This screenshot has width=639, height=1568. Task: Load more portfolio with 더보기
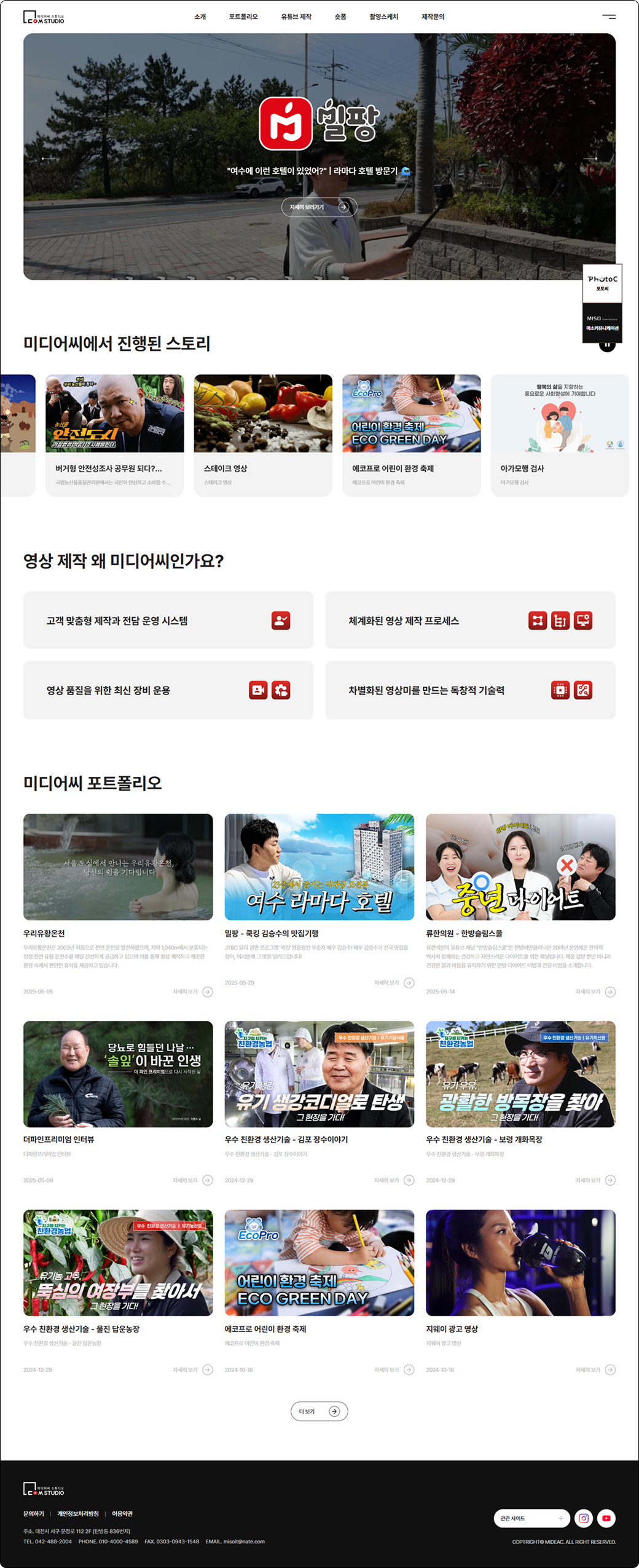coord(319,1411)
